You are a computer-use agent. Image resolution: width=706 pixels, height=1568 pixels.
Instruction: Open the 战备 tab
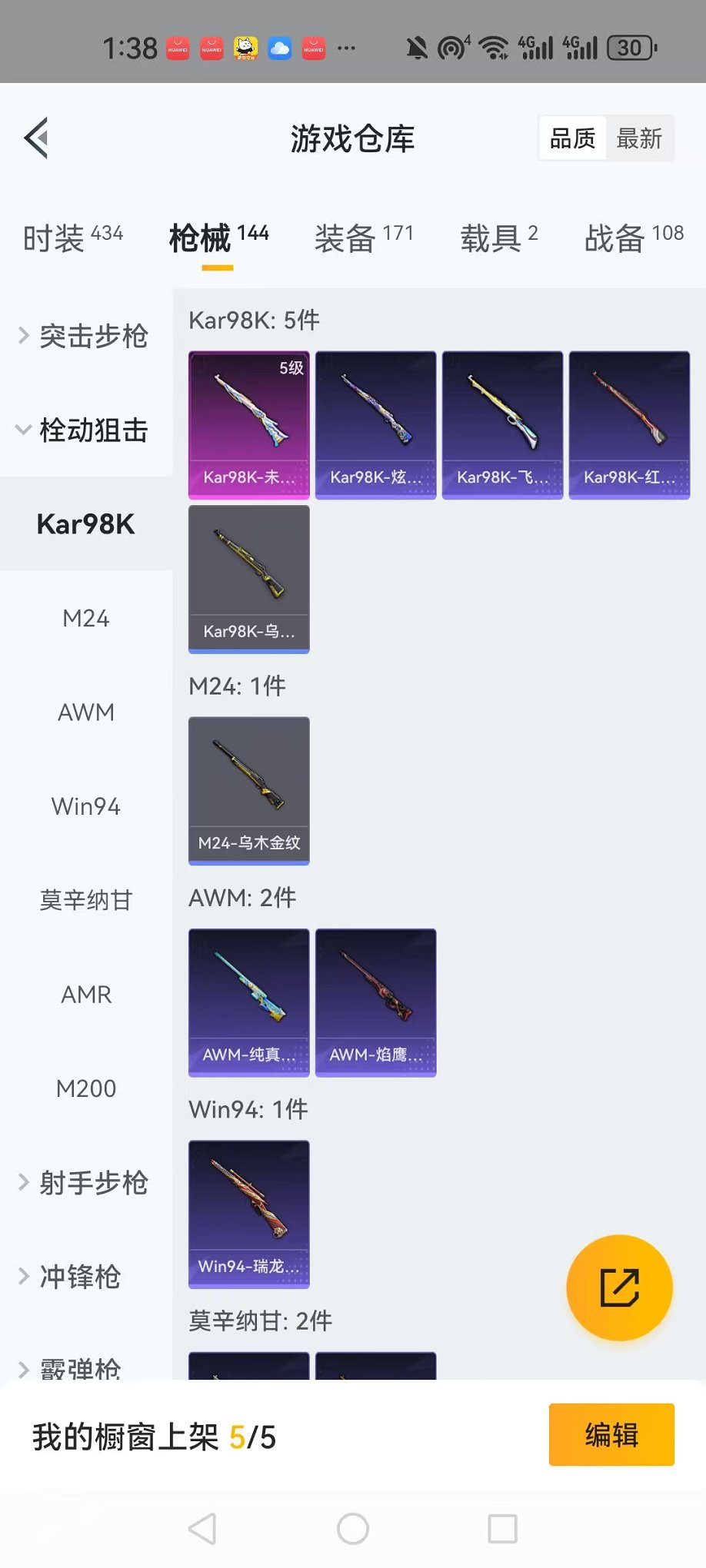coord(634,238)
